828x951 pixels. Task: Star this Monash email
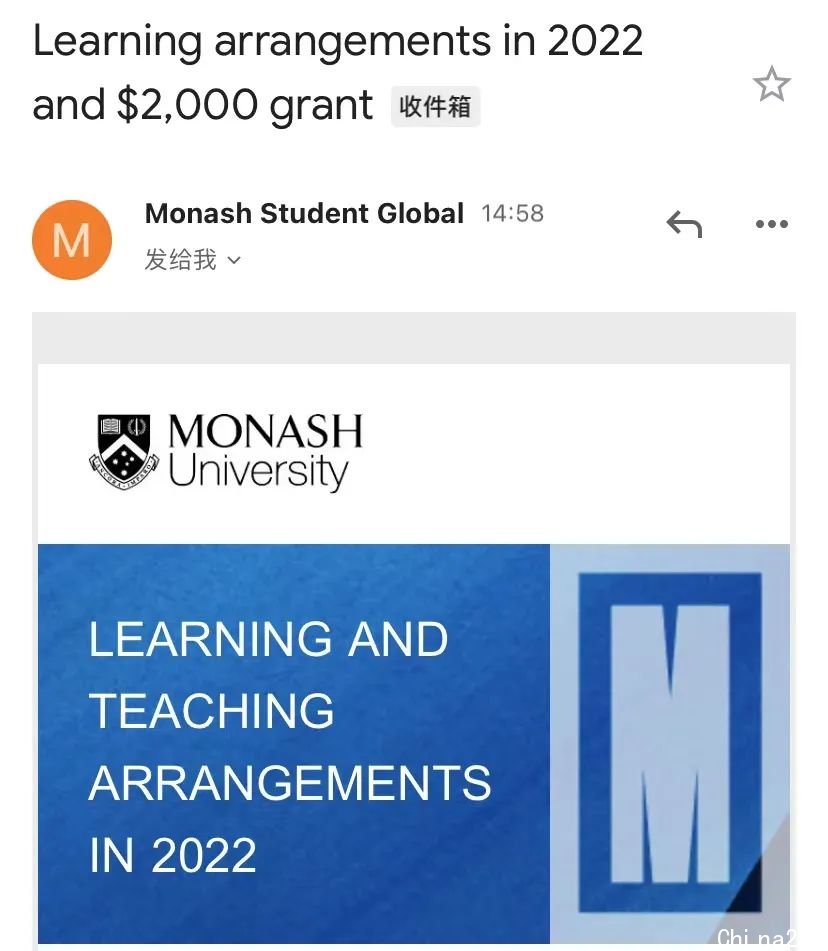(771, 84)
